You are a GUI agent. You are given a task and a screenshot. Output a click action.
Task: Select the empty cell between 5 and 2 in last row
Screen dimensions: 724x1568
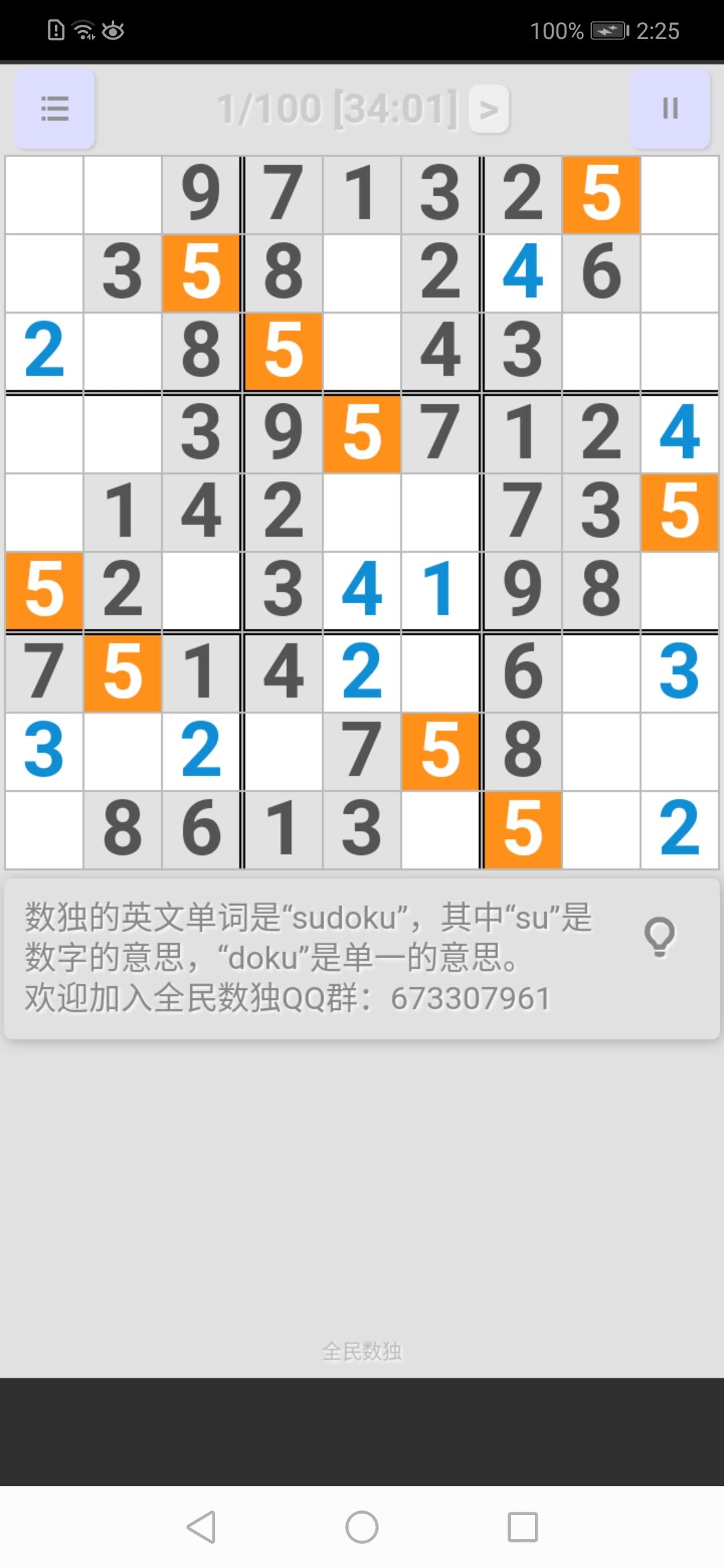coord(601,830)
